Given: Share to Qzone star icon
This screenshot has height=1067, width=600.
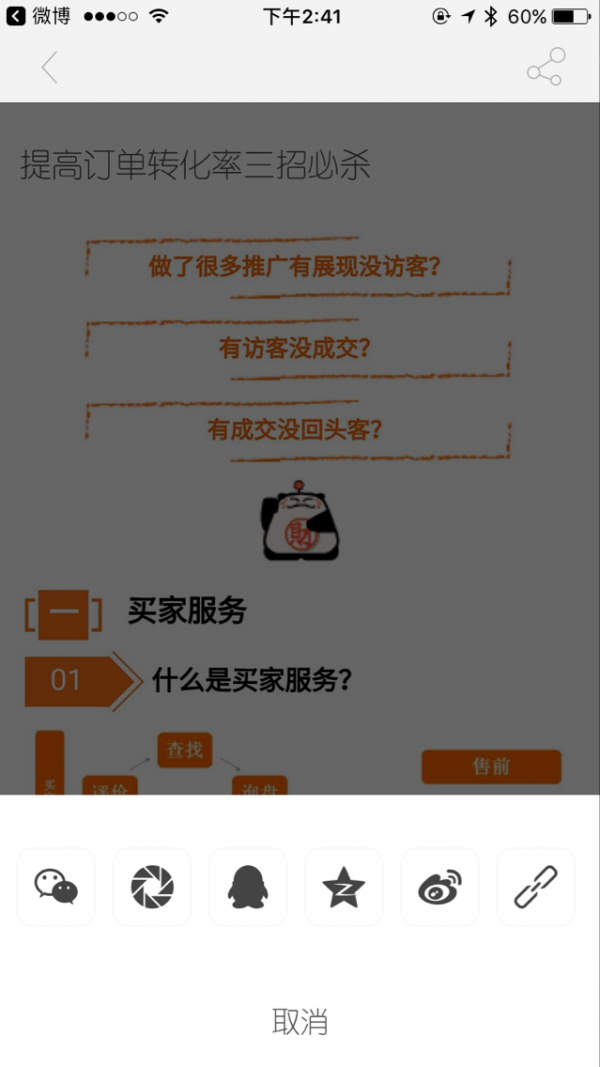Looking at the screenshot, I should pos(344,886).
